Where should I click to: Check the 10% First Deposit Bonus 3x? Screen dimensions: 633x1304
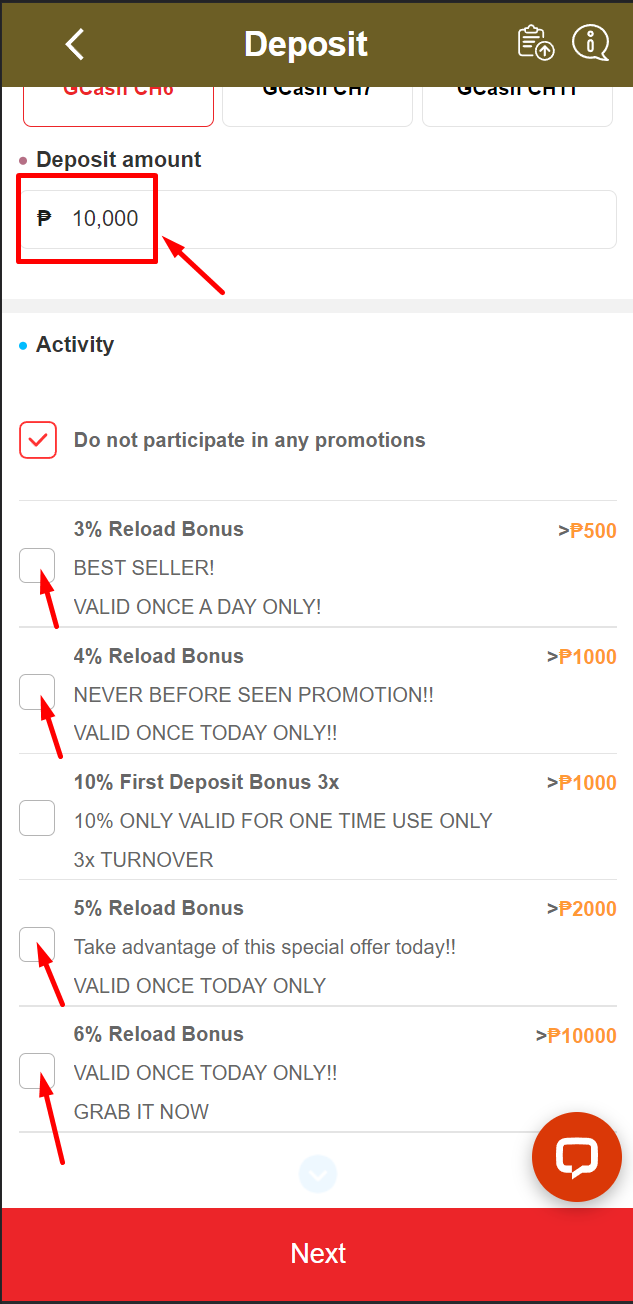(38, 818)
